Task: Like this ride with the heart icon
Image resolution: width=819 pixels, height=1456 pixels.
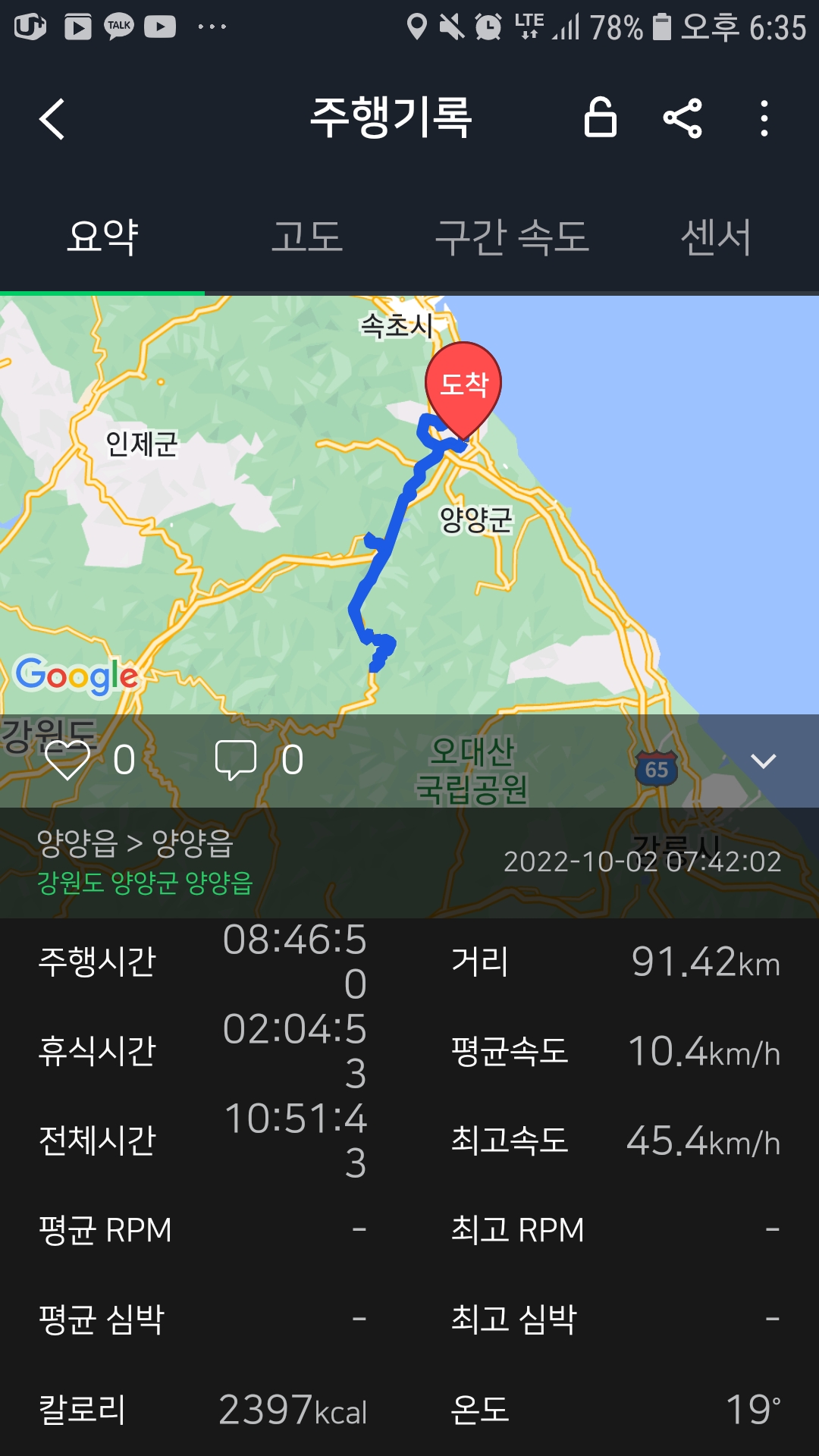Action: point(67,760)
